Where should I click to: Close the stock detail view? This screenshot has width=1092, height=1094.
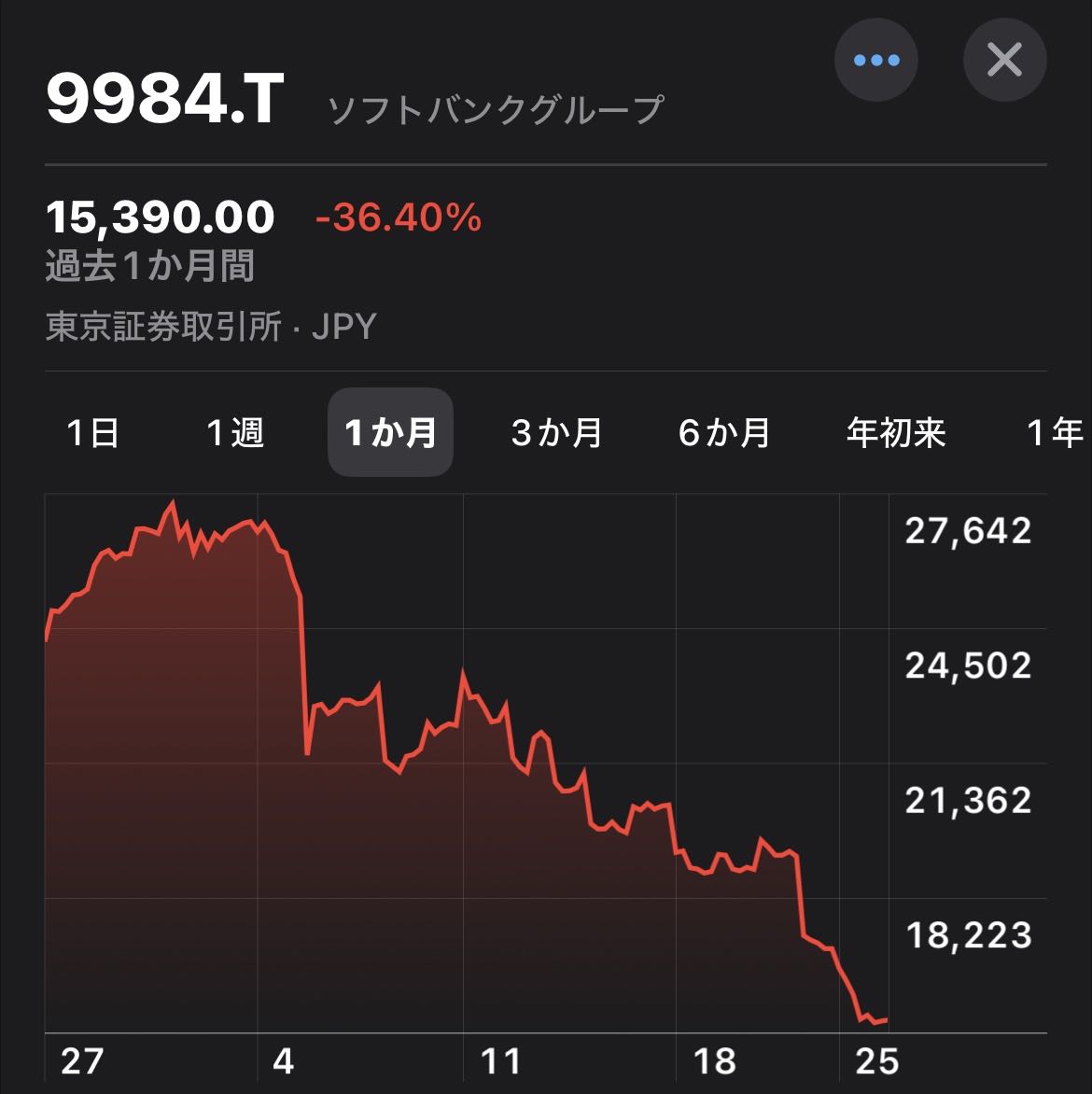(1004, 61)
